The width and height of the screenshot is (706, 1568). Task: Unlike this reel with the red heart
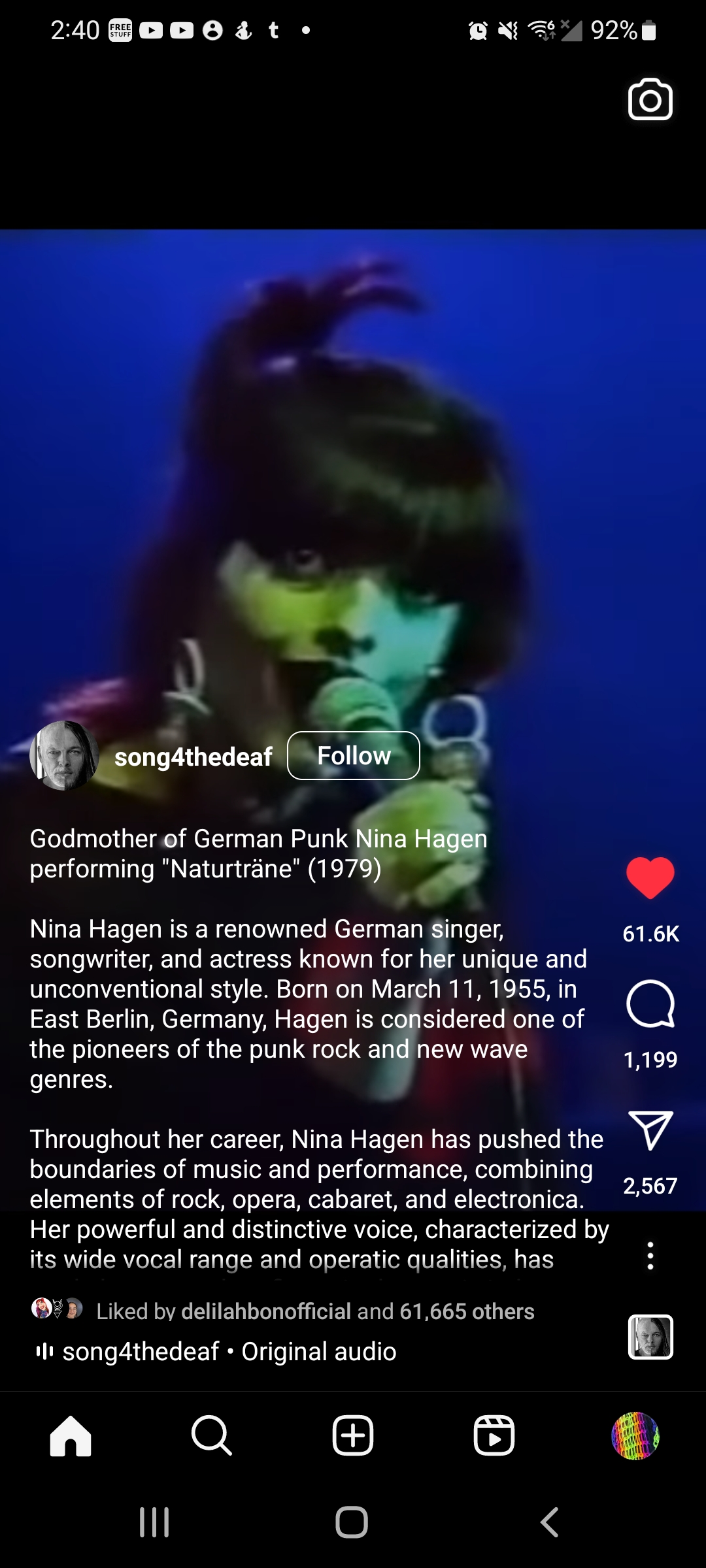[x=650, y=877]
